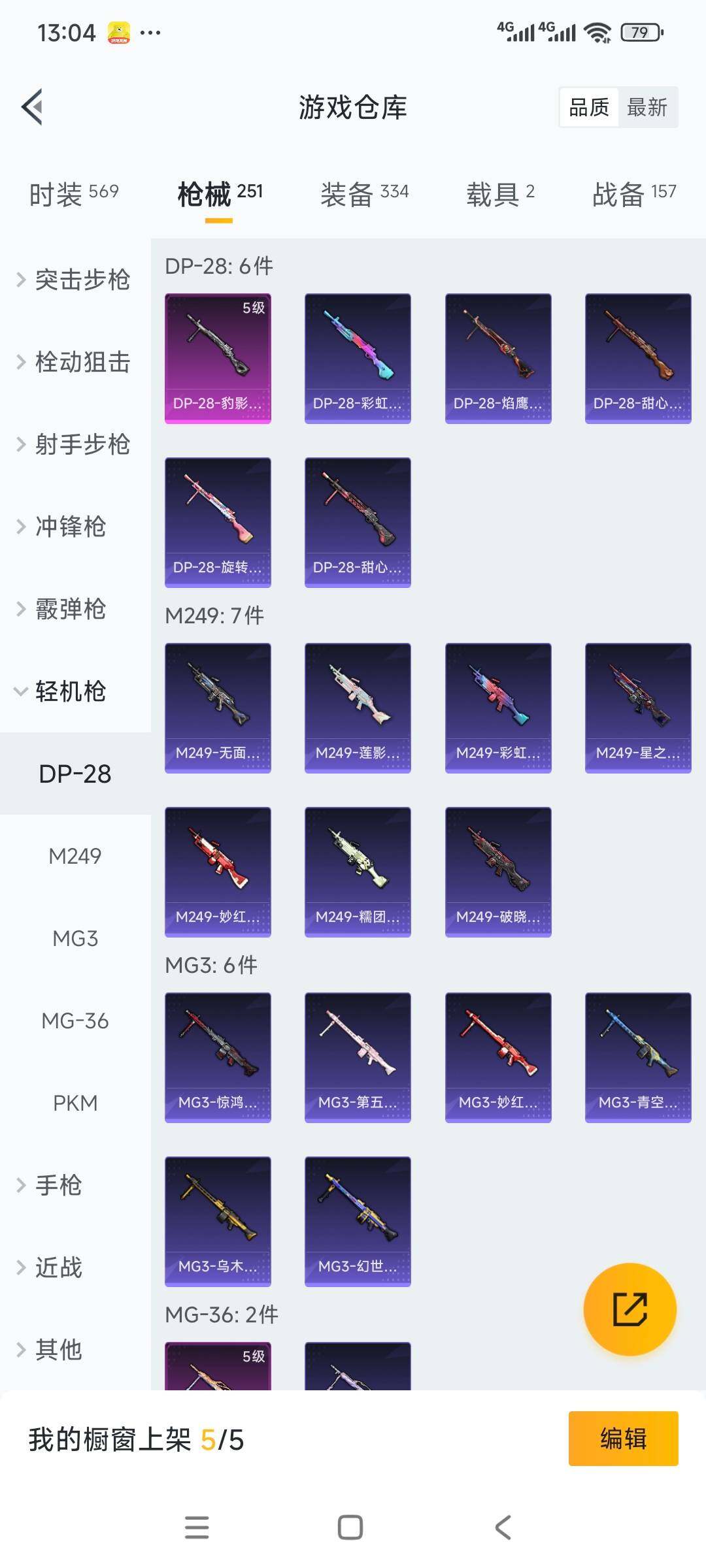The width and height of the screenshot is (706, 1568).
Task: Open the MG3-妙红 skin card
Action: pos(498,1057)
